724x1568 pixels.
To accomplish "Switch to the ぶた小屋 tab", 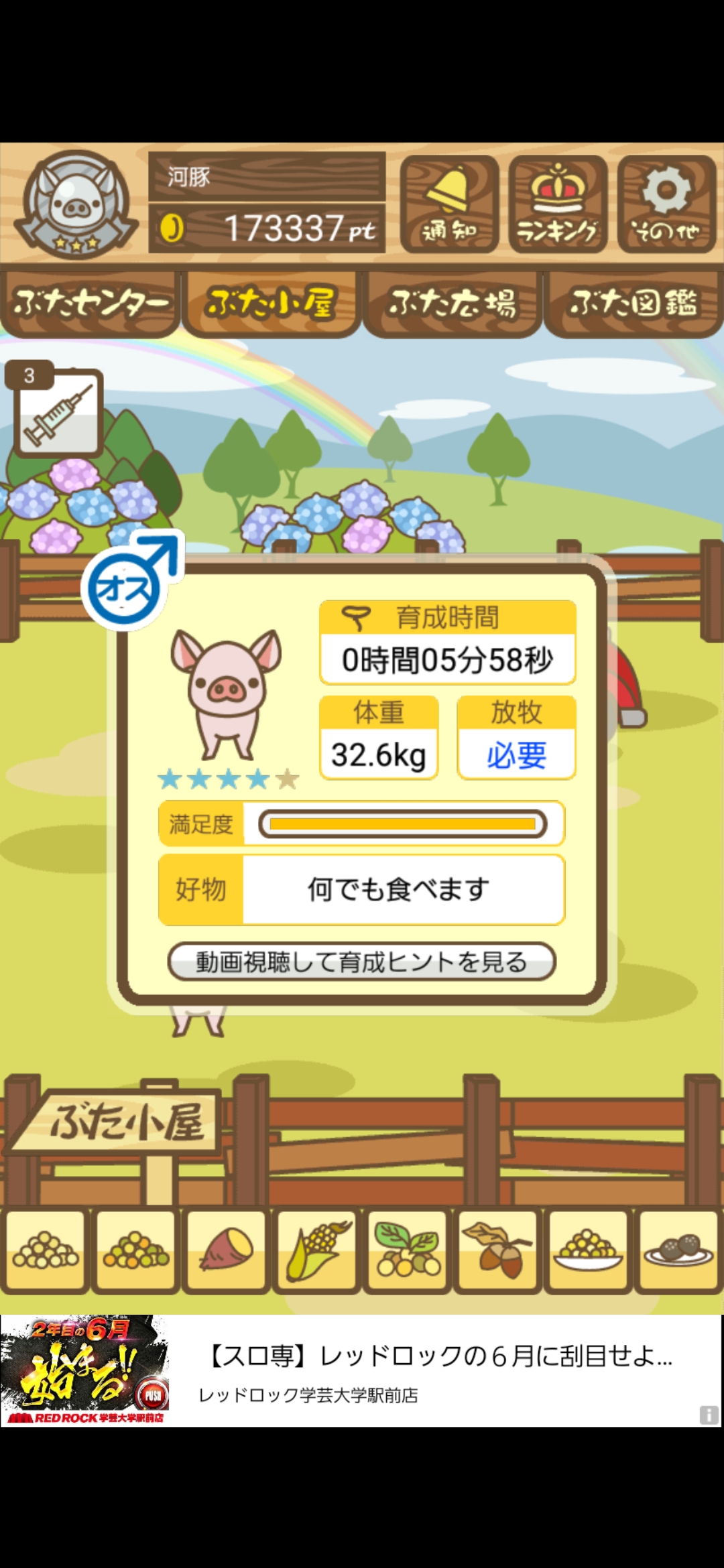I will 271,303.
